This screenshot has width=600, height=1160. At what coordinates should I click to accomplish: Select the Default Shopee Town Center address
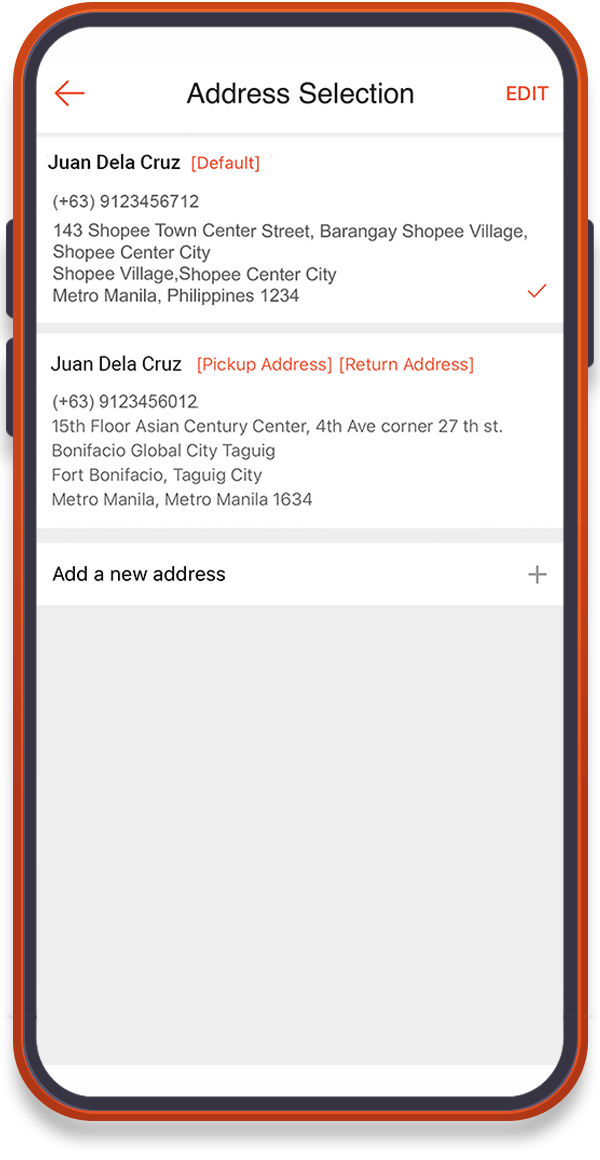click(x=300, y=230)
